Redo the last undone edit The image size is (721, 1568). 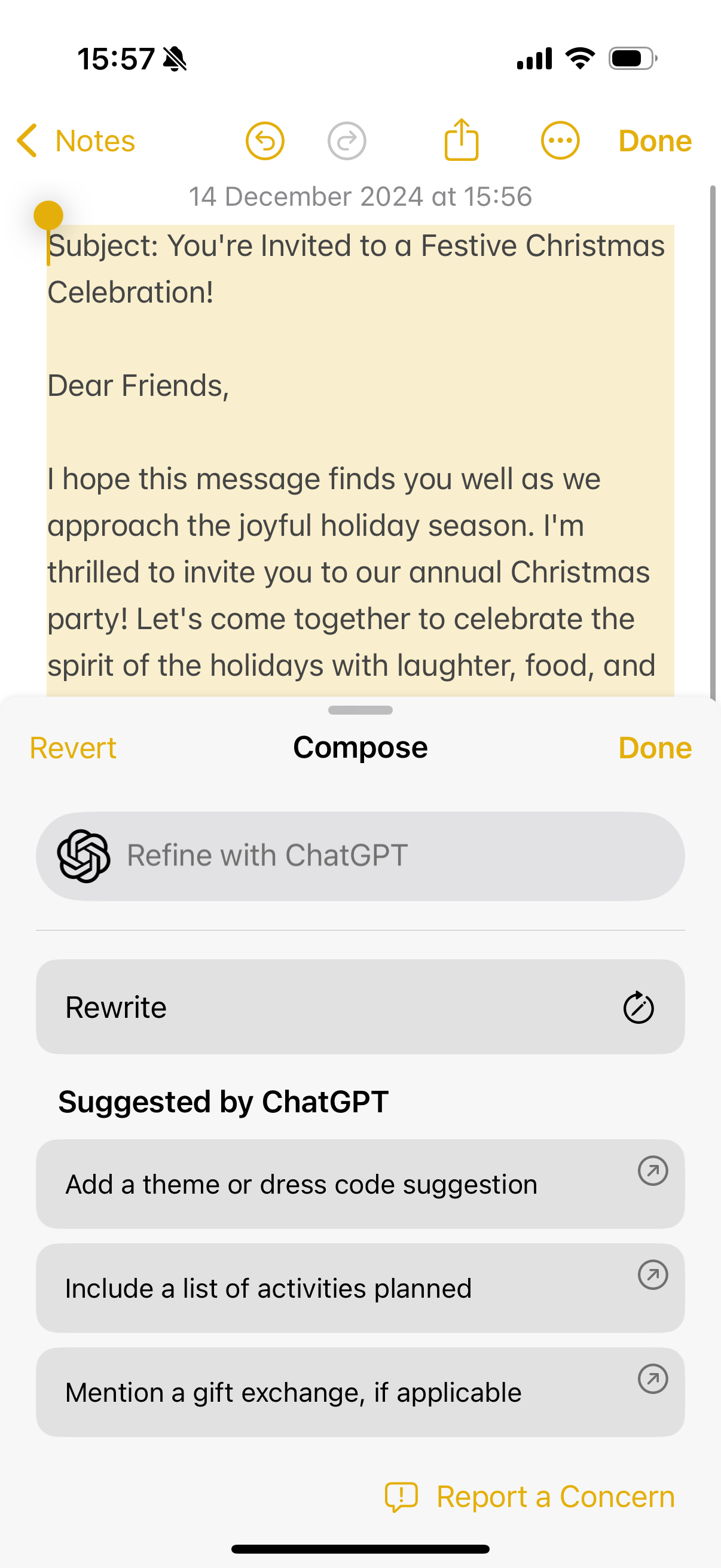(x=347, y=141)
